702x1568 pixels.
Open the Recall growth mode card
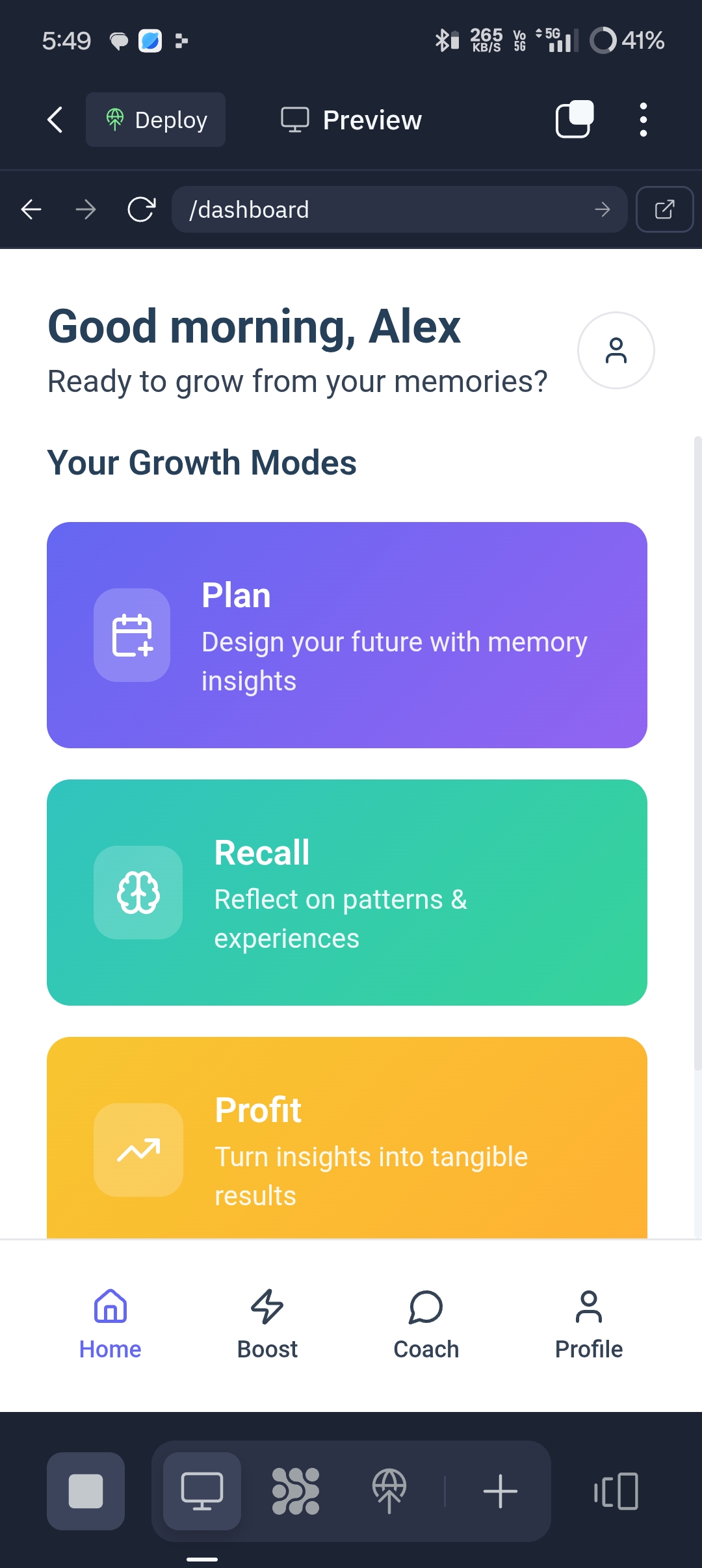[x=347, y=892]
